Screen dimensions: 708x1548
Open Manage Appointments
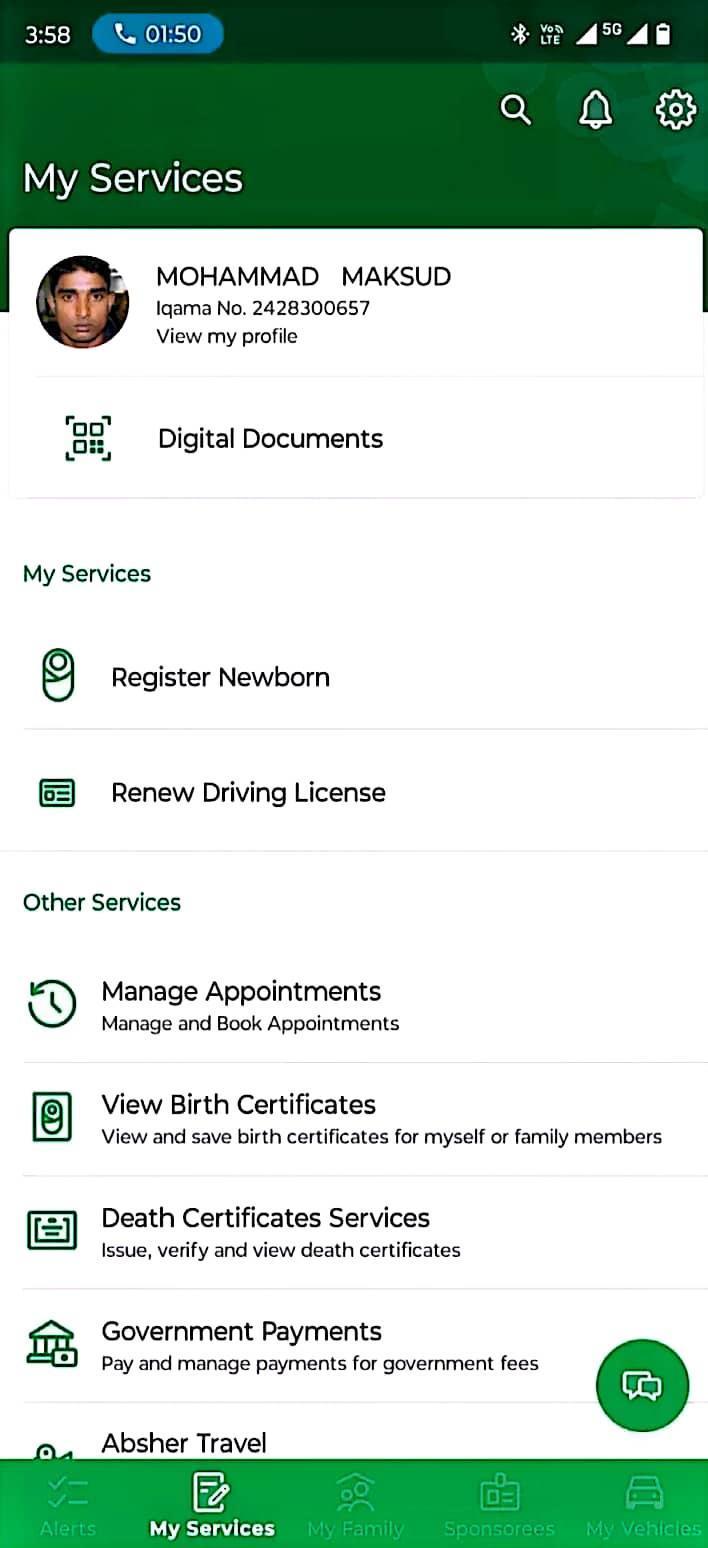click(x=354, y=1005)
